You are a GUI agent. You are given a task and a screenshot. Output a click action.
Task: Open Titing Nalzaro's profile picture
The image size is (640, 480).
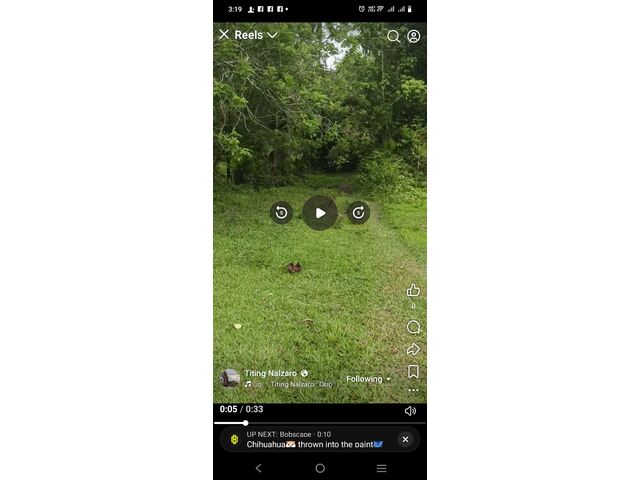230,378
